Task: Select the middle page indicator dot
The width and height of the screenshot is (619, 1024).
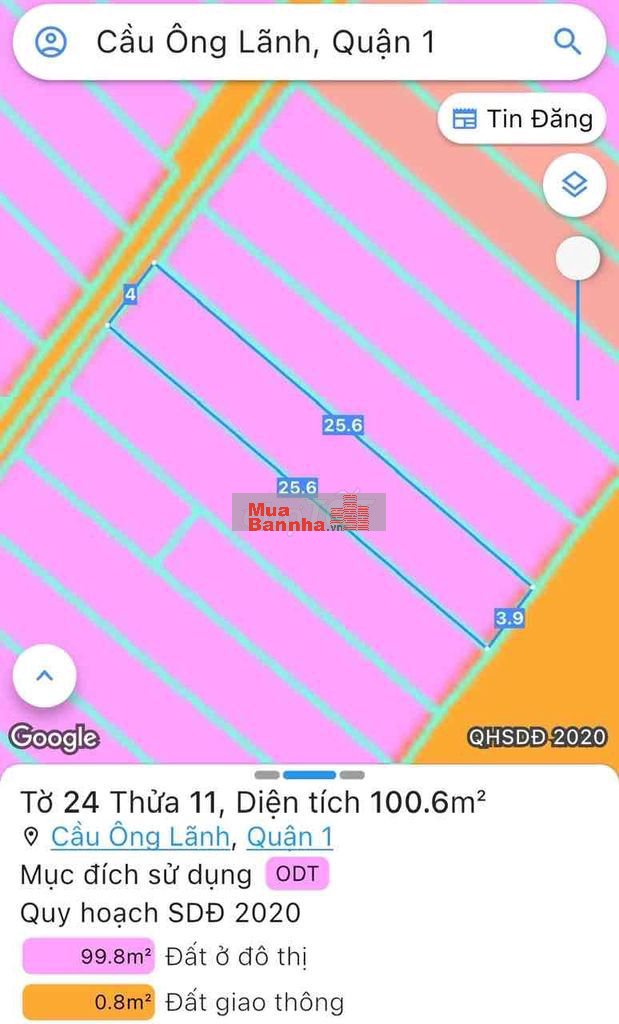Action: pos(309,775)
